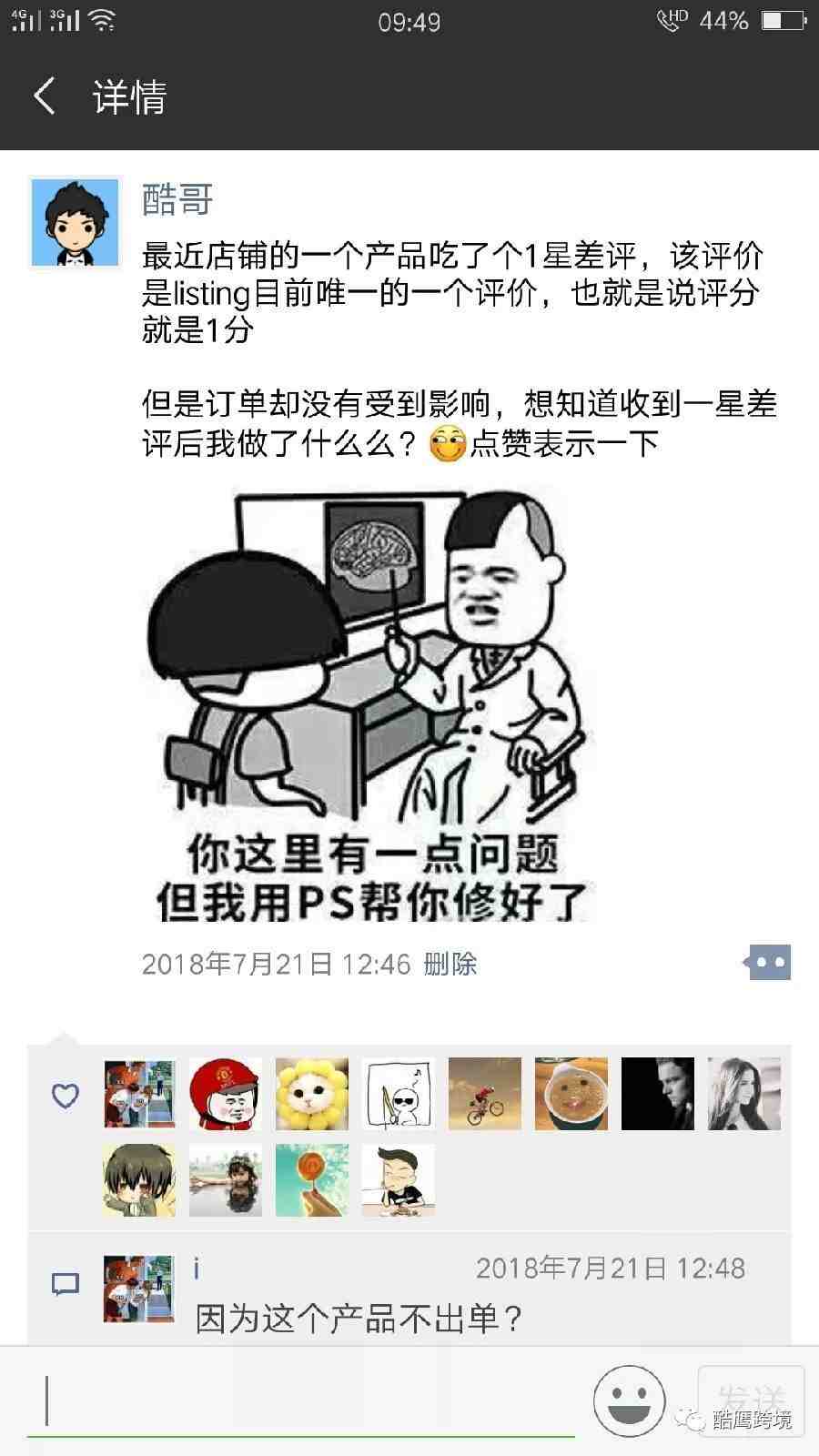Open the flower cat liker's profile

[312, 1094]
